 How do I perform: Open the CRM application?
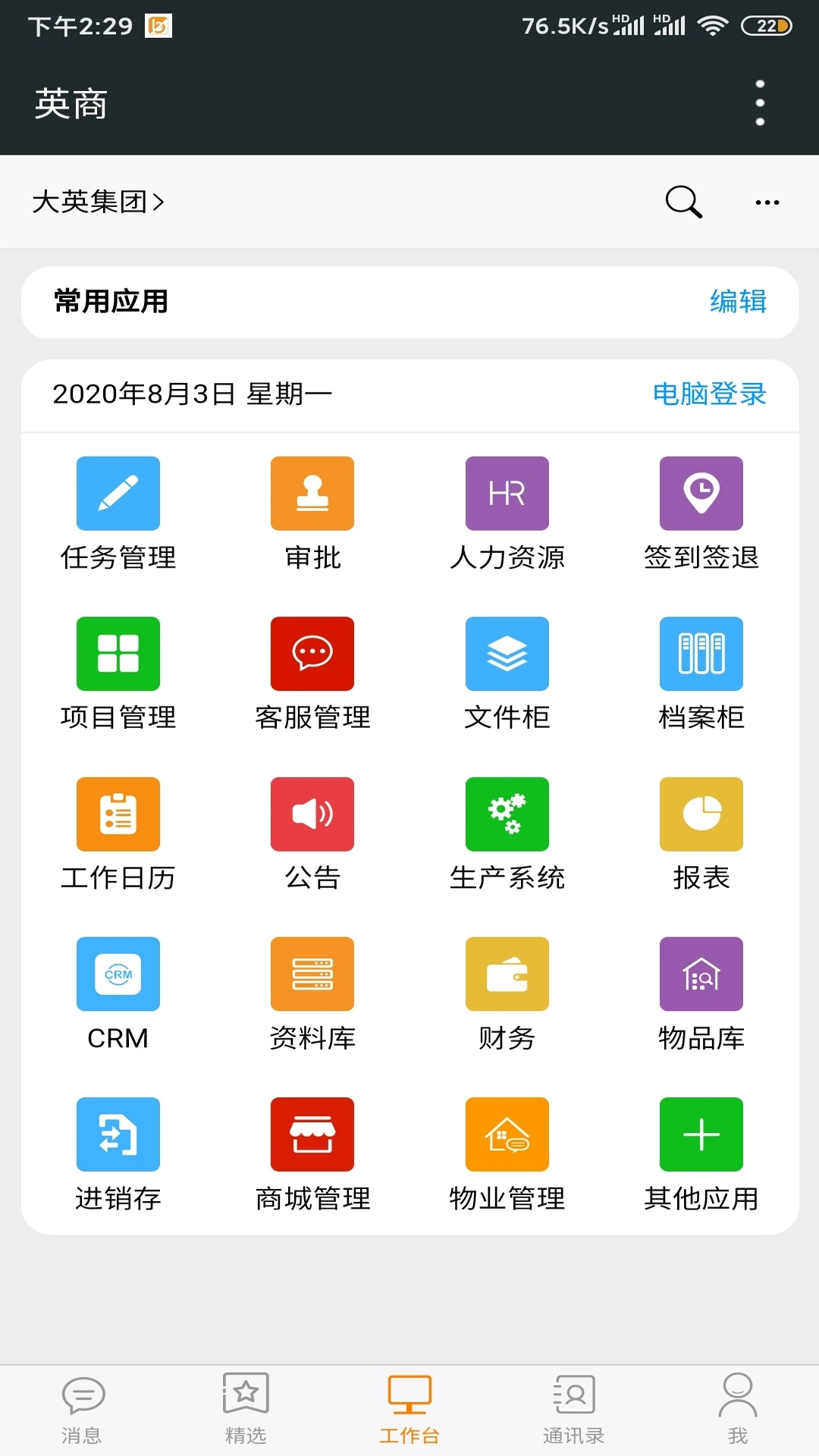(x=118, y=975)
